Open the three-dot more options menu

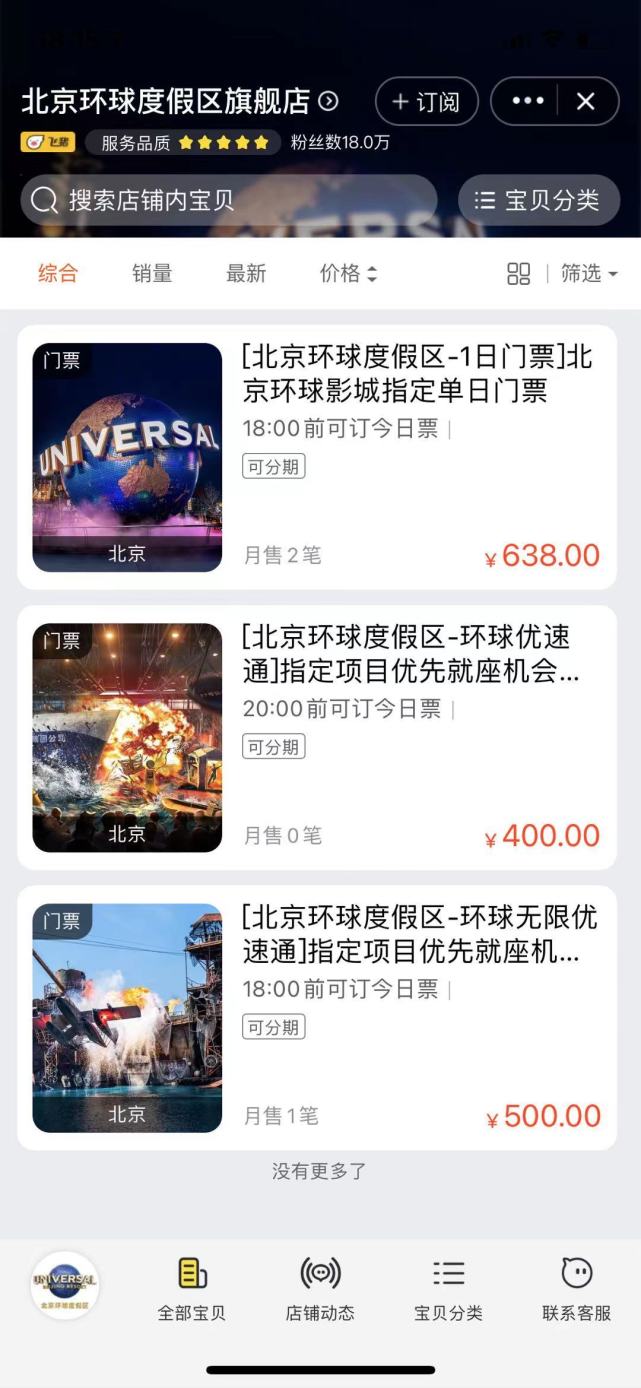[528, 101]
